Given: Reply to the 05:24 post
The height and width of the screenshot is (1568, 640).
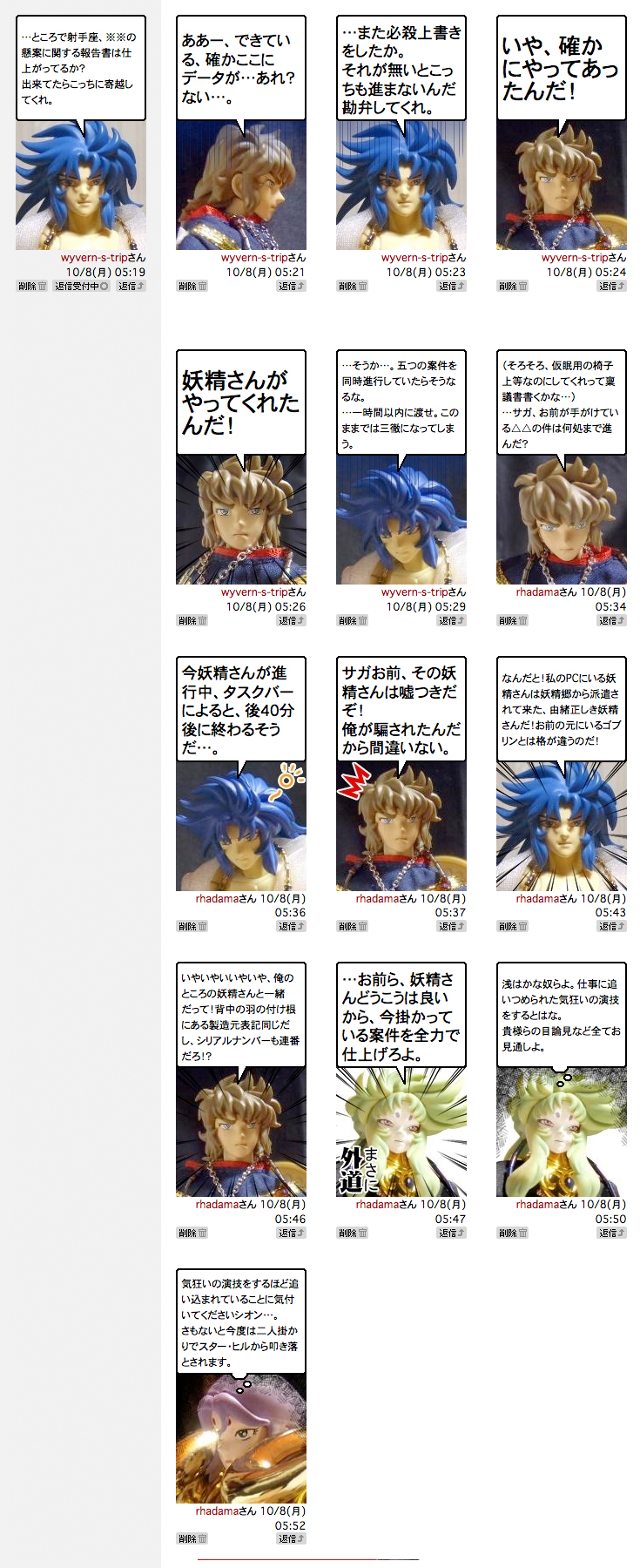Looking at the screenshot, I should [611, 286].
